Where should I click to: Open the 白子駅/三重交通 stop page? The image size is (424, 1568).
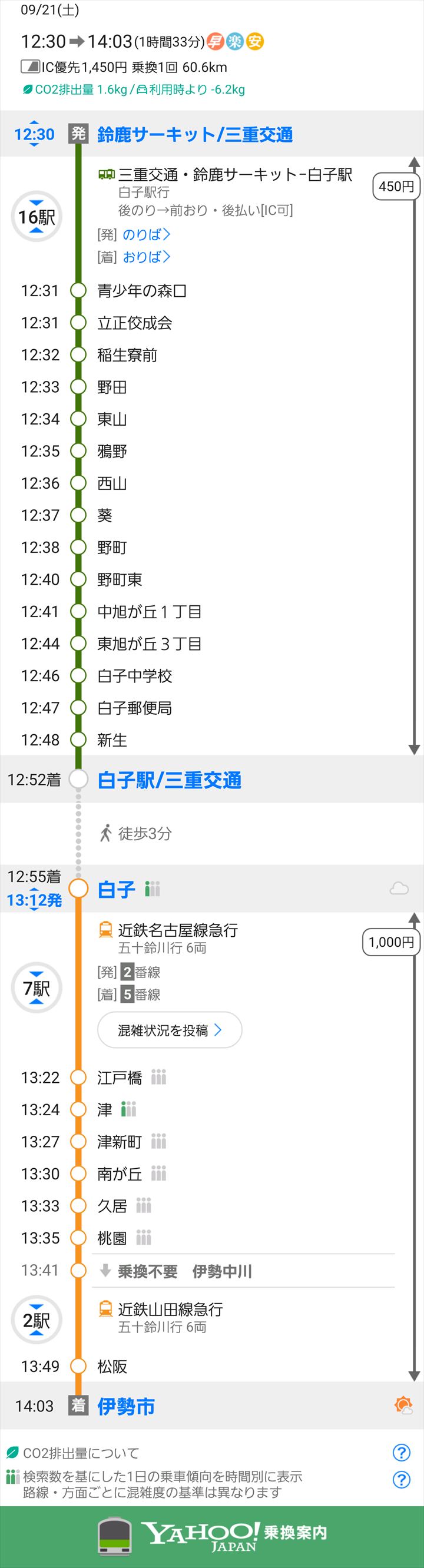(170, 780)
